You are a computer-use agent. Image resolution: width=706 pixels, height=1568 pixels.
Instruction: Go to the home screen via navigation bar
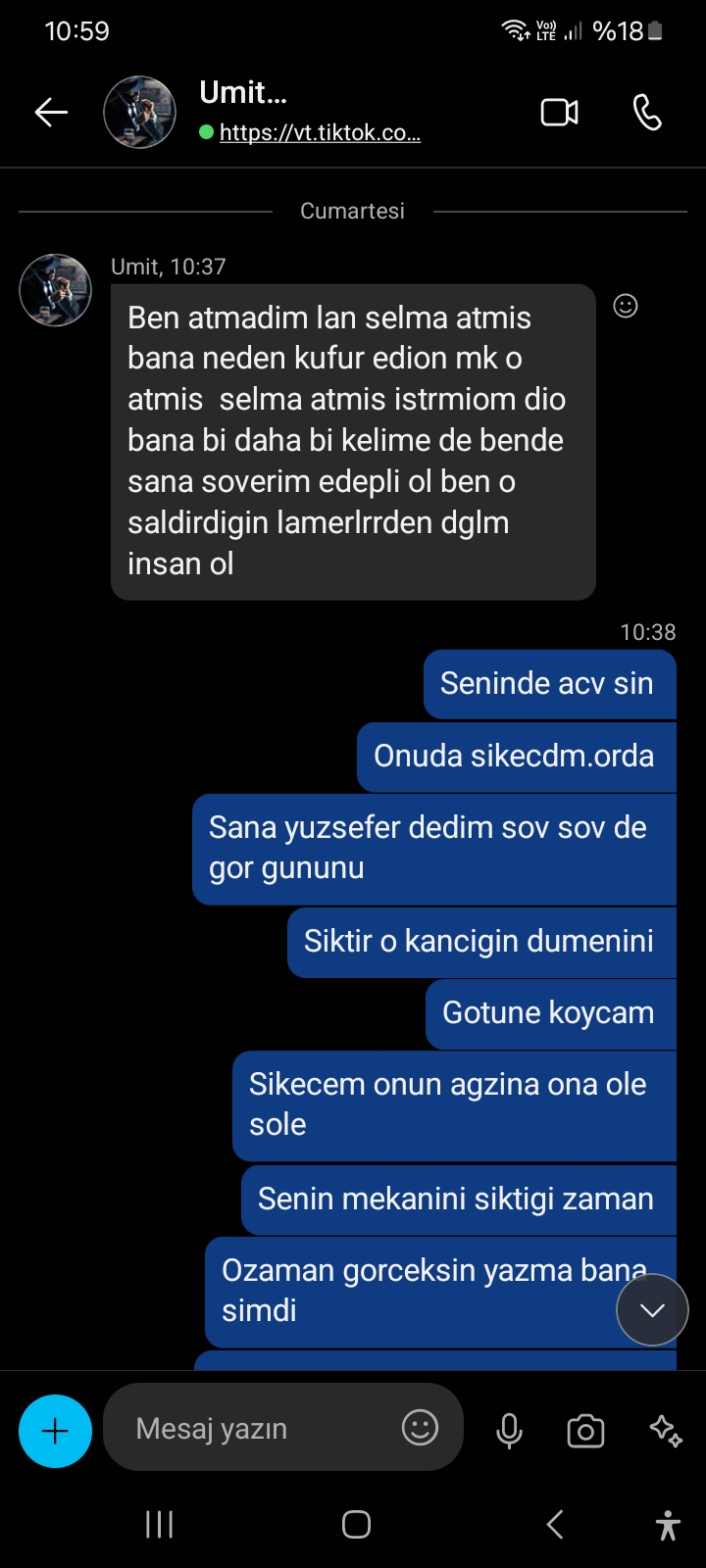(356, 1524)
